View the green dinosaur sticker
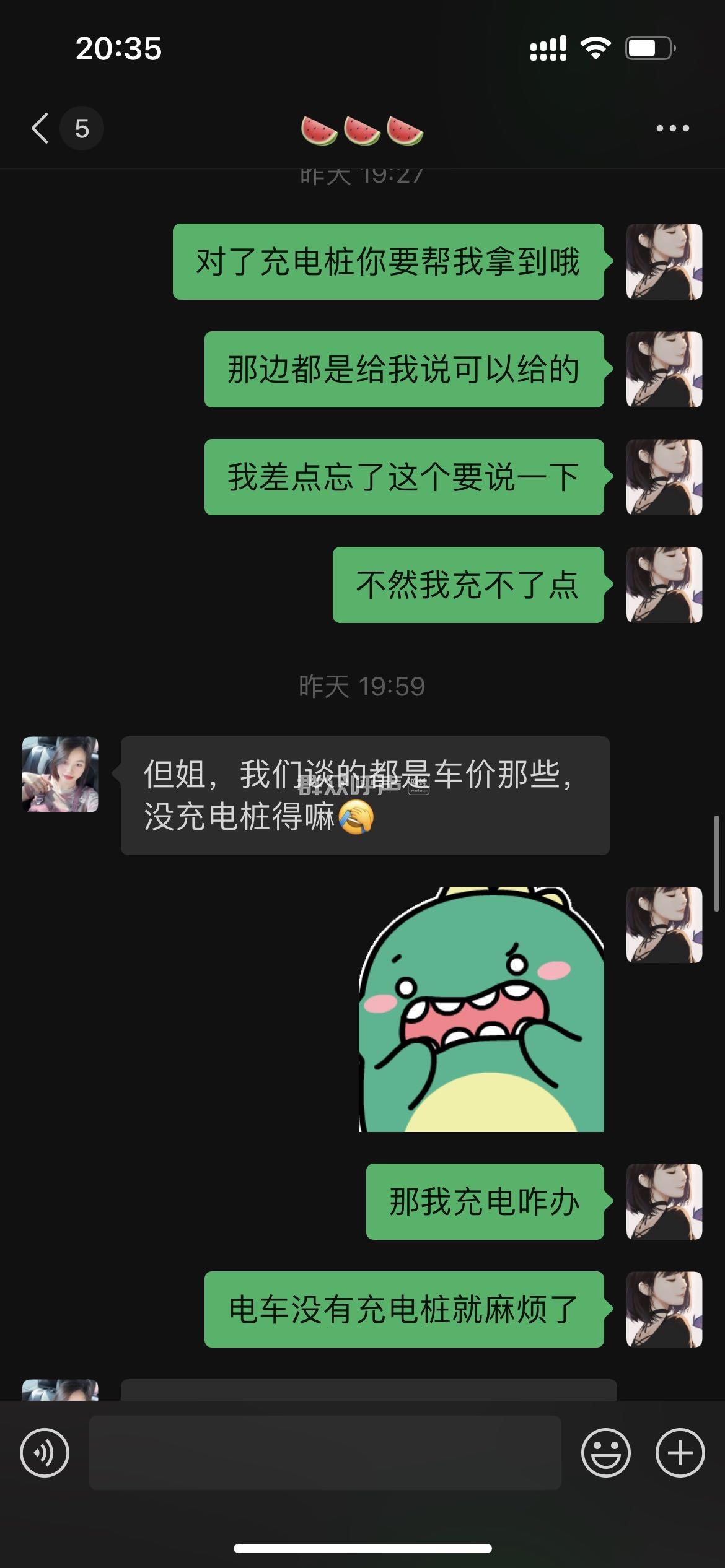Viewport: 725px width, 1568px height. (x=481, y=1009)
